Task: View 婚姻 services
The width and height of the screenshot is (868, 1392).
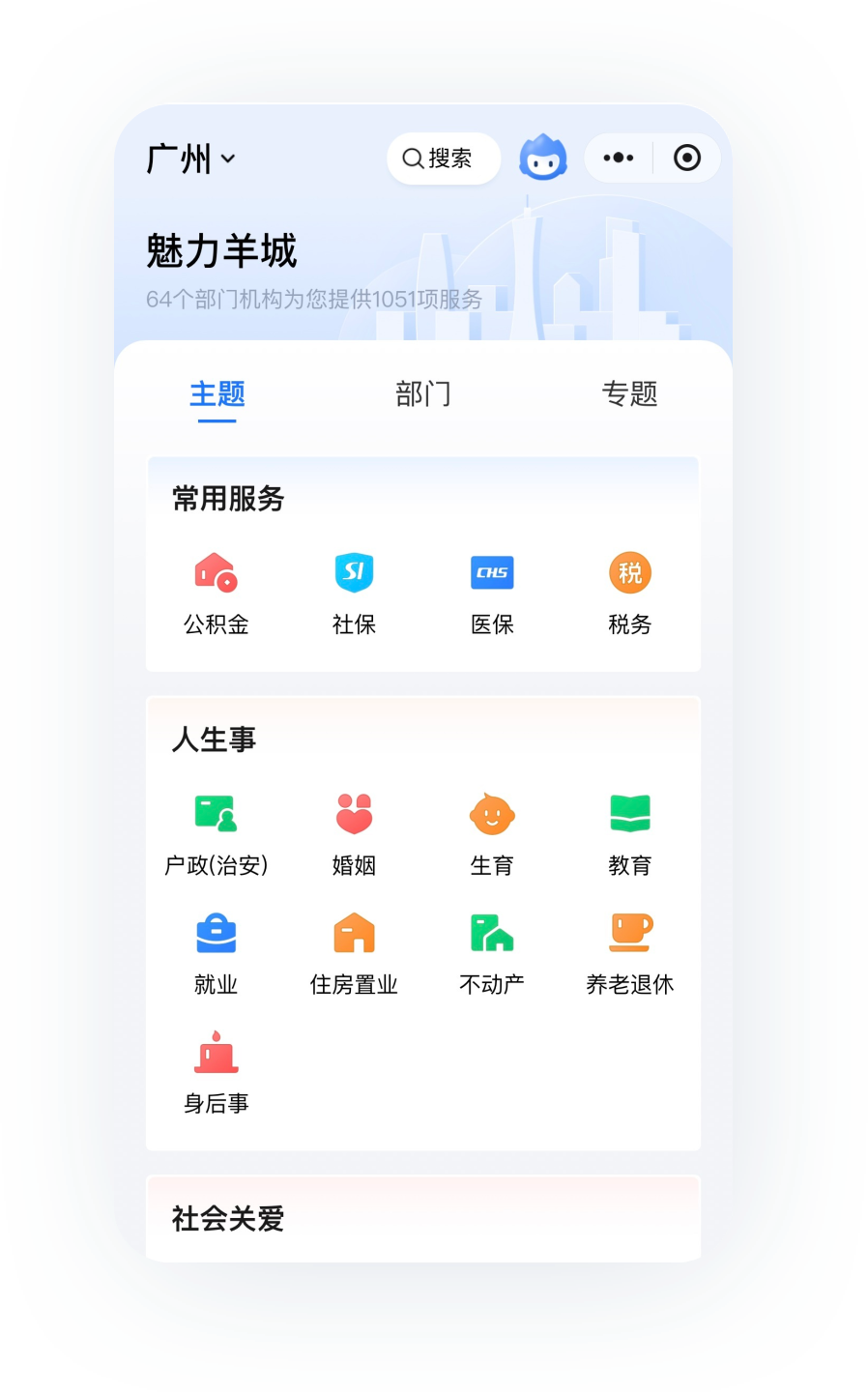Action: 354,832
